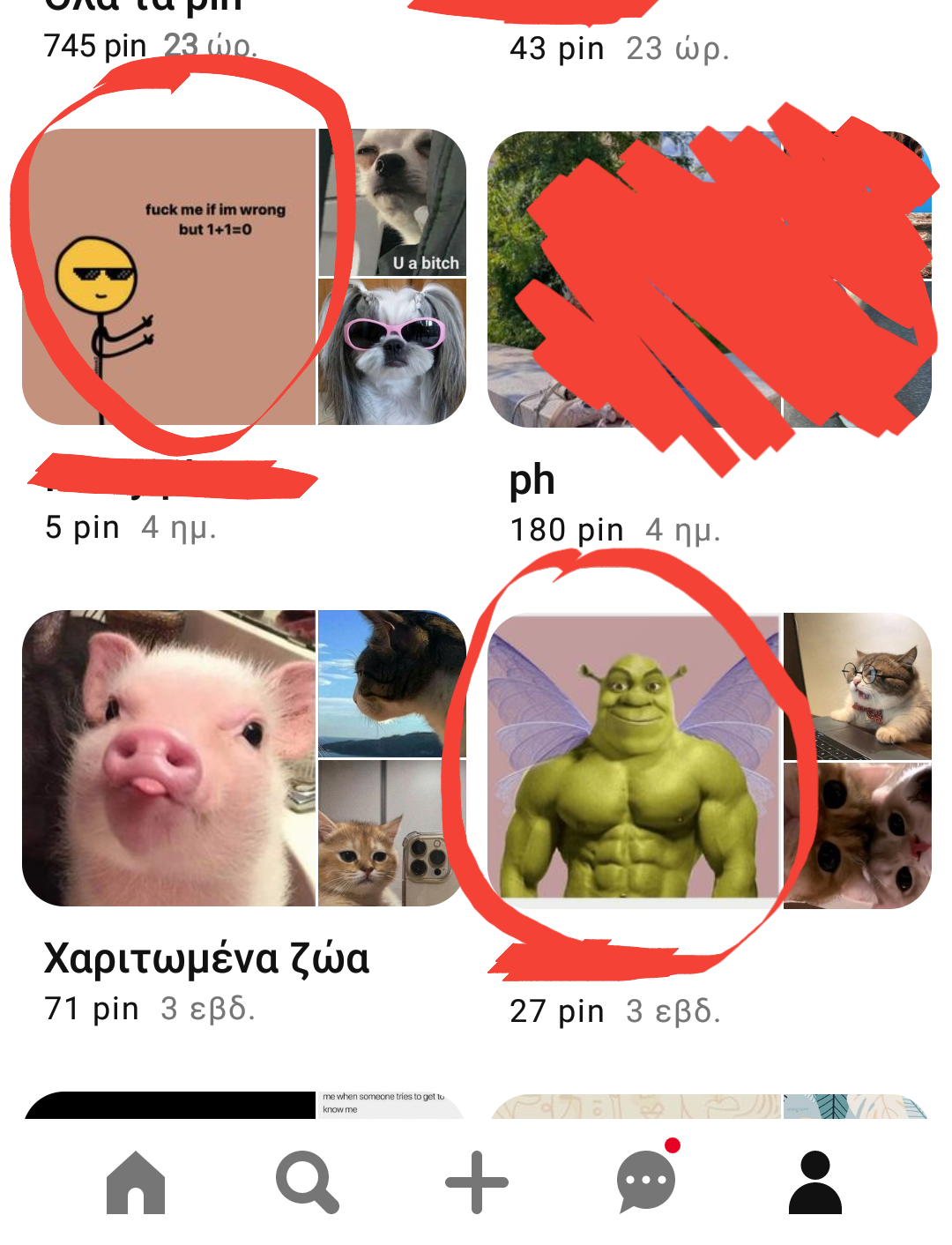Switch to the Profile tab
The height and width of the screenshot is (1245, 952).
(x=815, y=1183)
